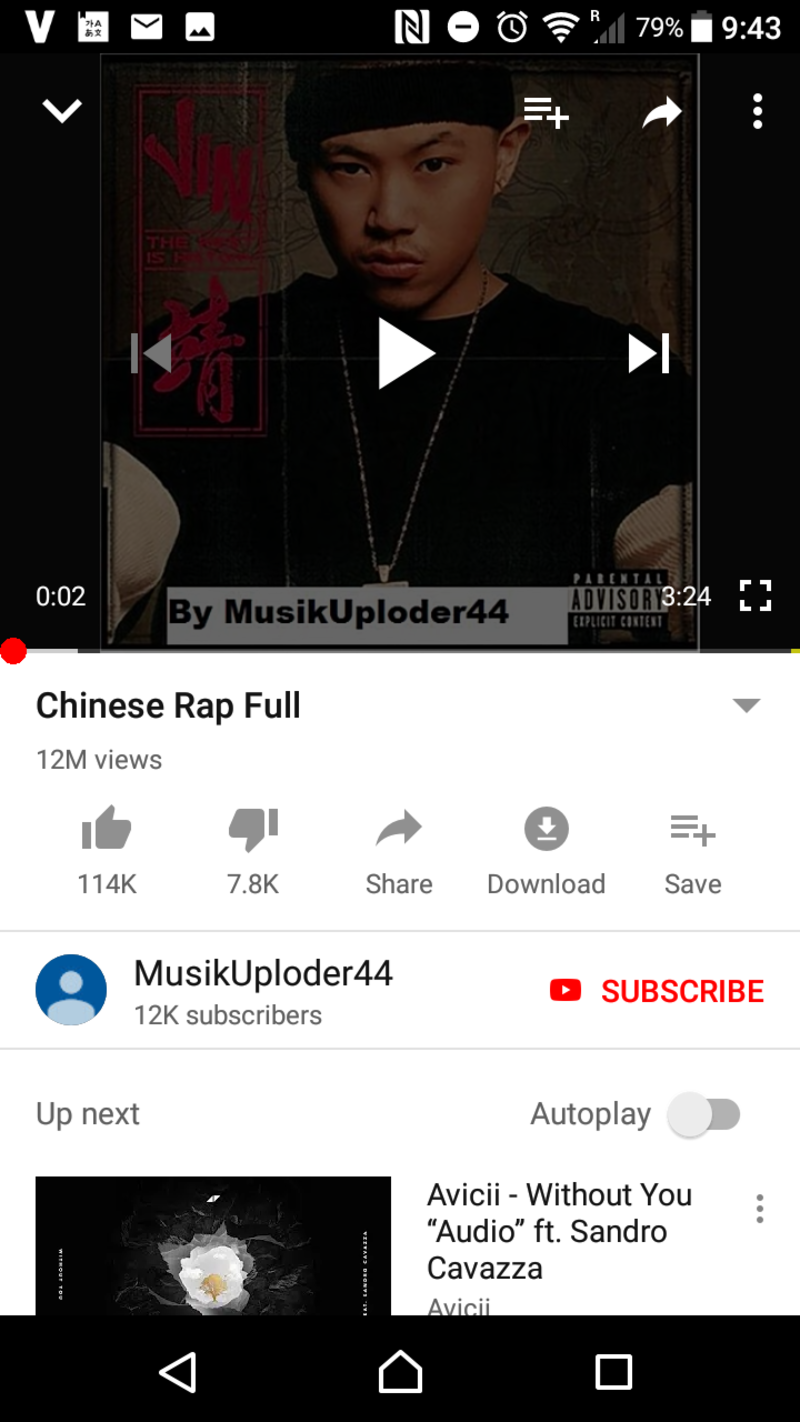Enable the Autoplay switch
This screenshot has width=800, height=1422.
[705, 1114]
